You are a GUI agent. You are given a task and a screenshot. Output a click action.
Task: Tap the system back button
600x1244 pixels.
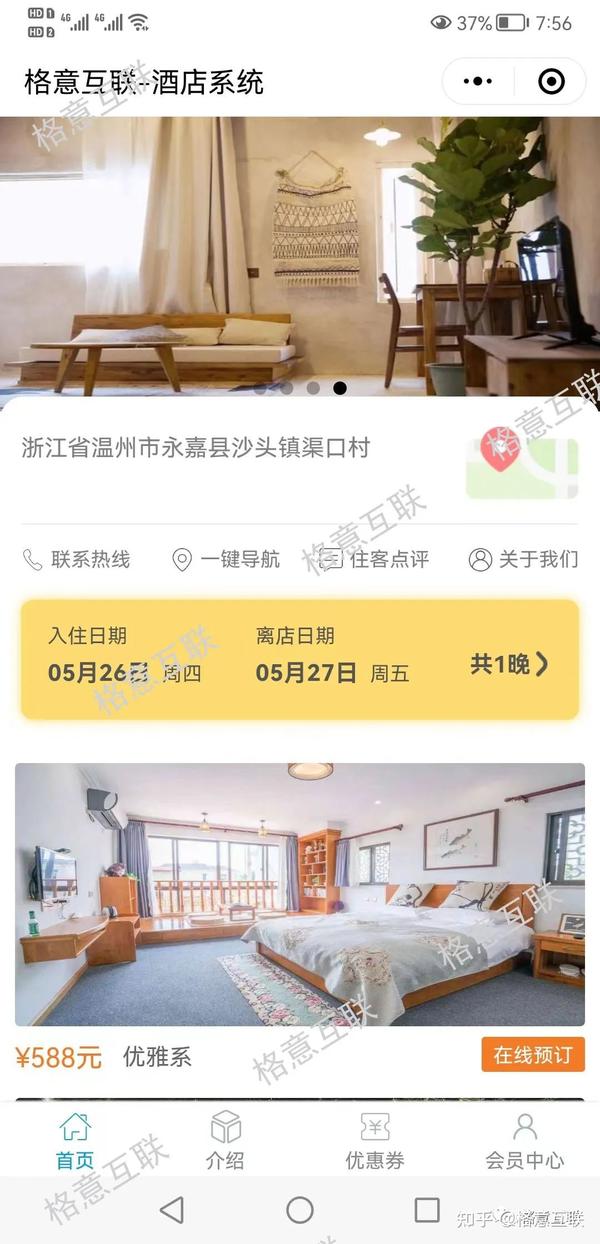pyautogui.click(x=172, y=1210)
